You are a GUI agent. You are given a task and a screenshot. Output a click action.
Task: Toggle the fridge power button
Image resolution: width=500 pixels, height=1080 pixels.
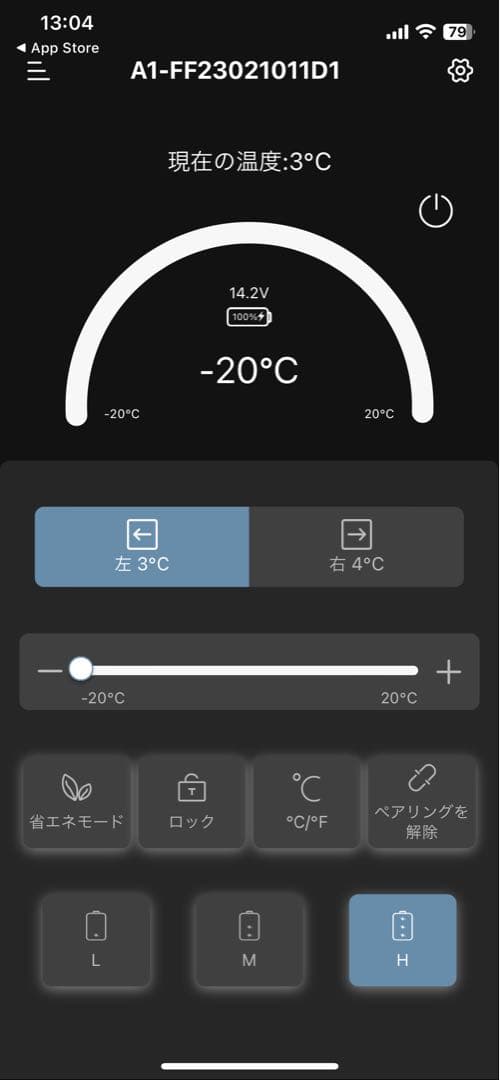pos(436,211)
